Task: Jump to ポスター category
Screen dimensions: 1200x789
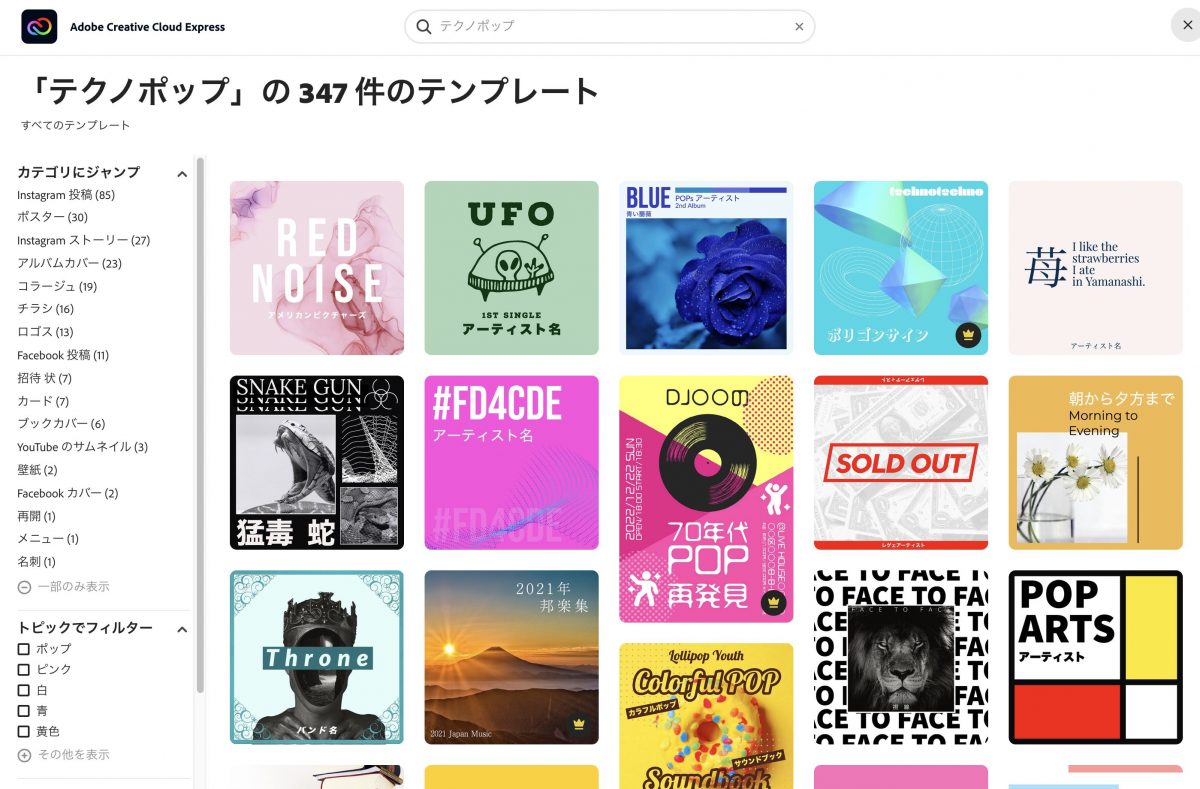Action: point(52,217)
